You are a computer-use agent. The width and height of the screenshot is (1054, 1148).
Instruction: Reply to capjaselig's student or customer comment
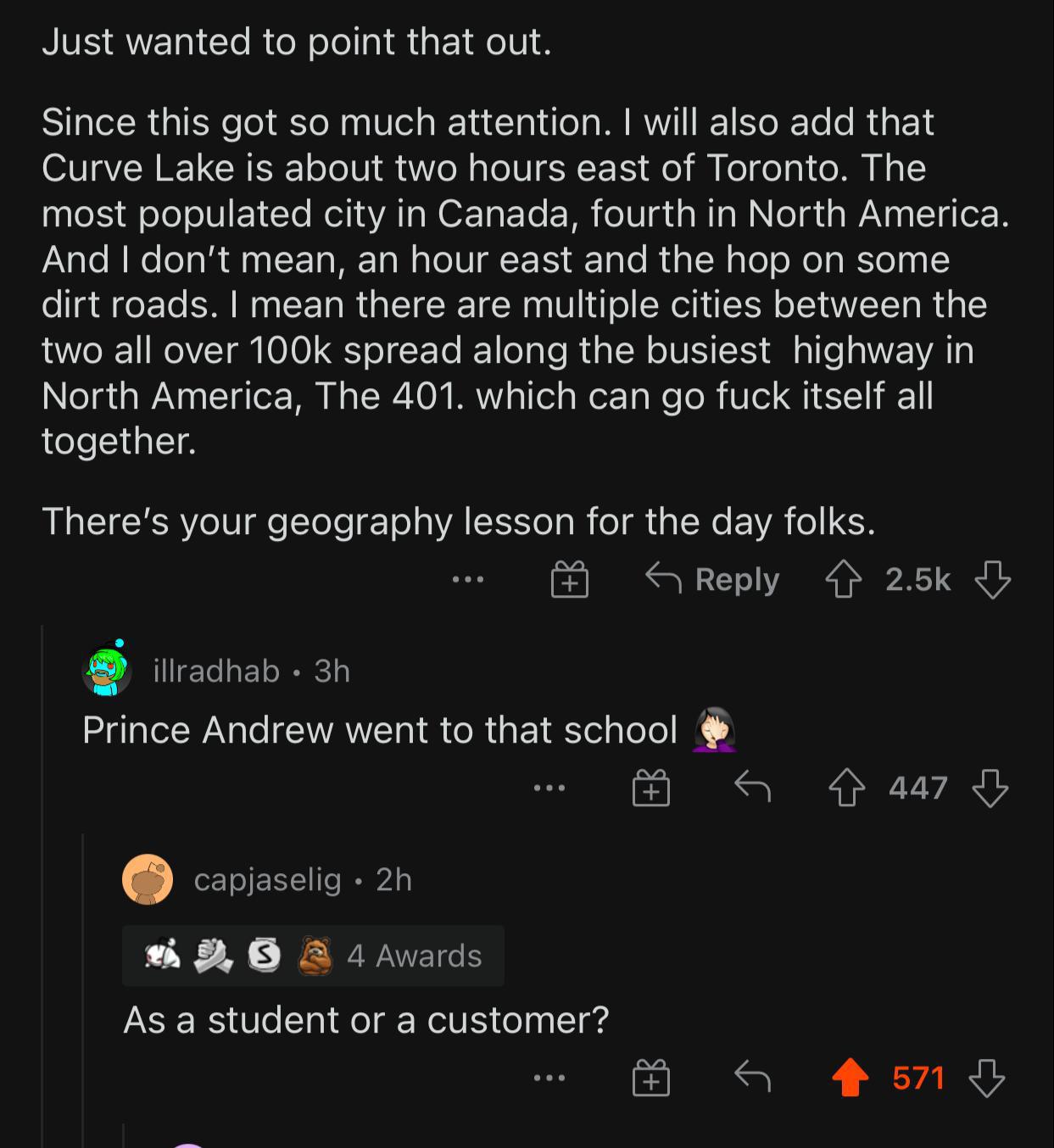tap(752, 1078)
